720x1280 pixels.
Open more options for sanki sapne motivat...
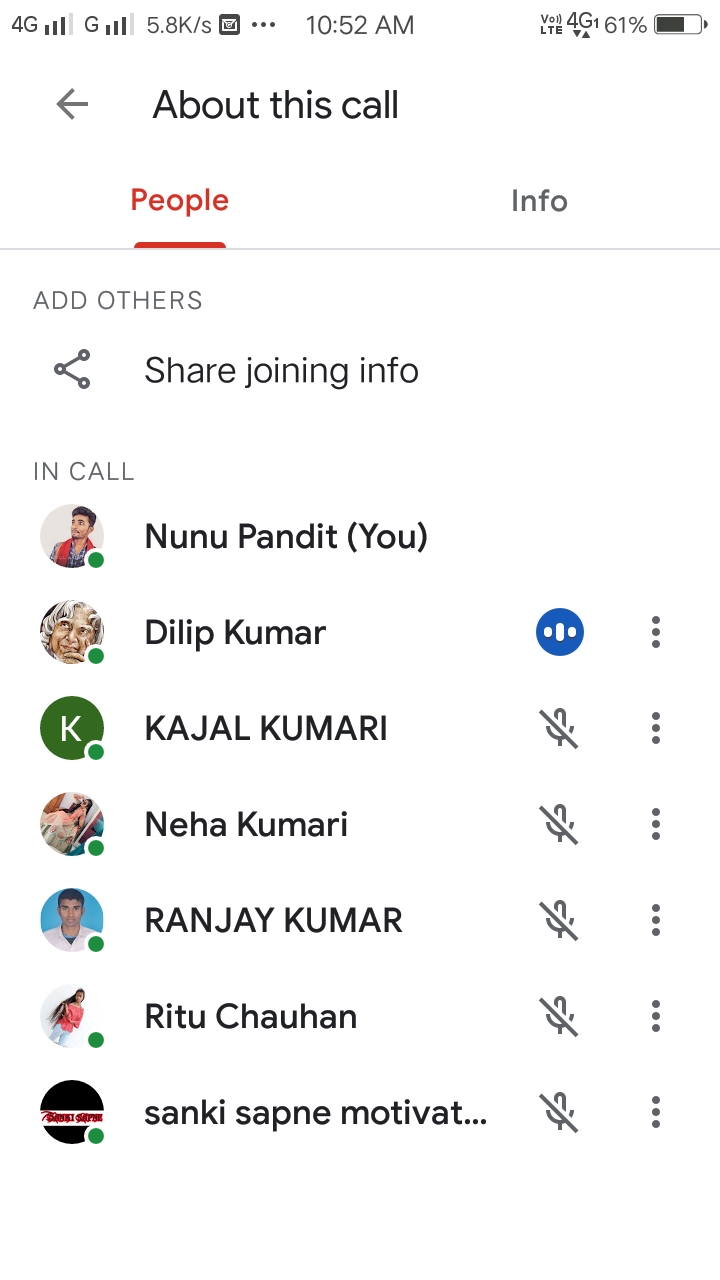656,1112
